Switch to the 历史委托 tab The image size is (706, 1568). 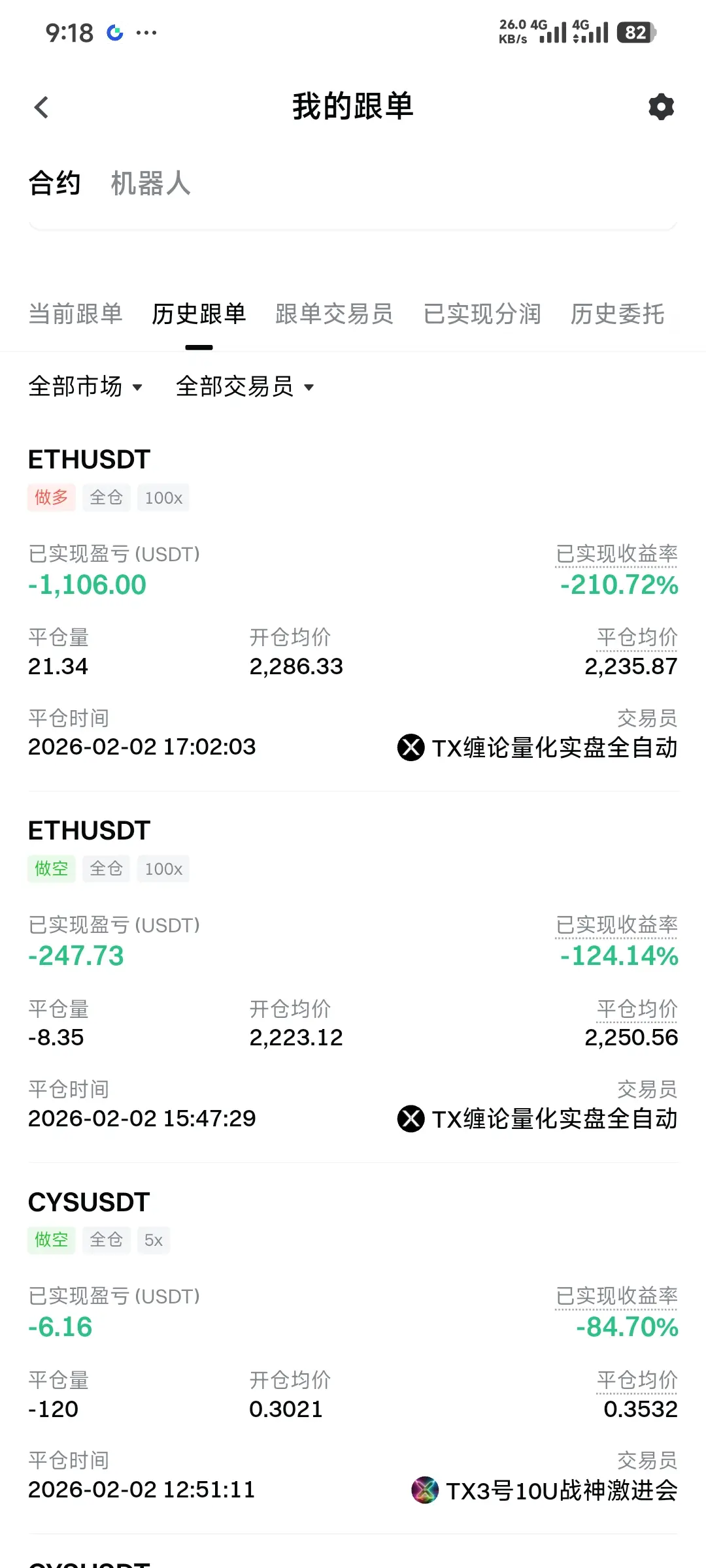[617, 314]
